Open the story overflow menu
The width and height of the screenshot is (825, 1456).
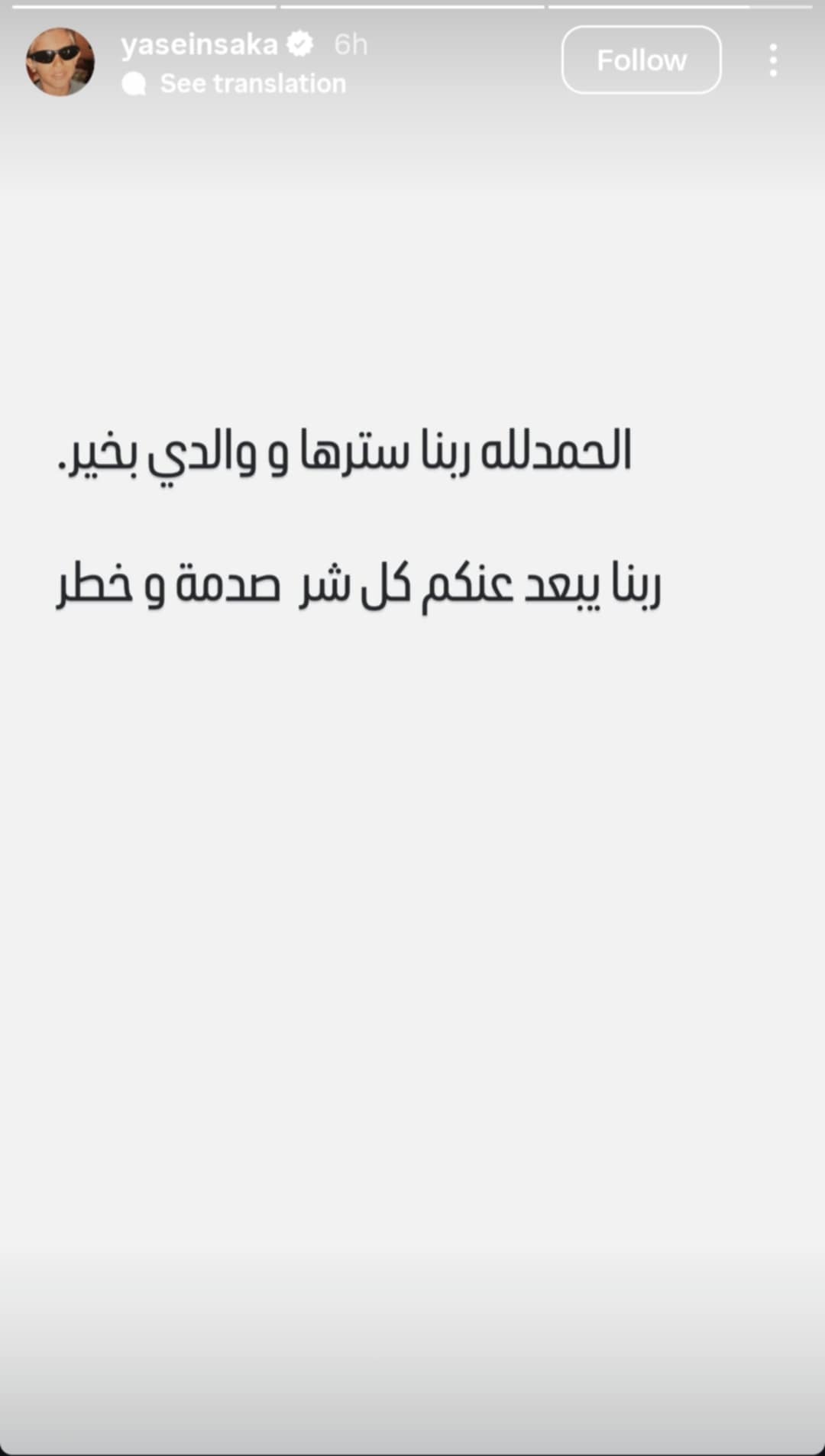point(773,60)
